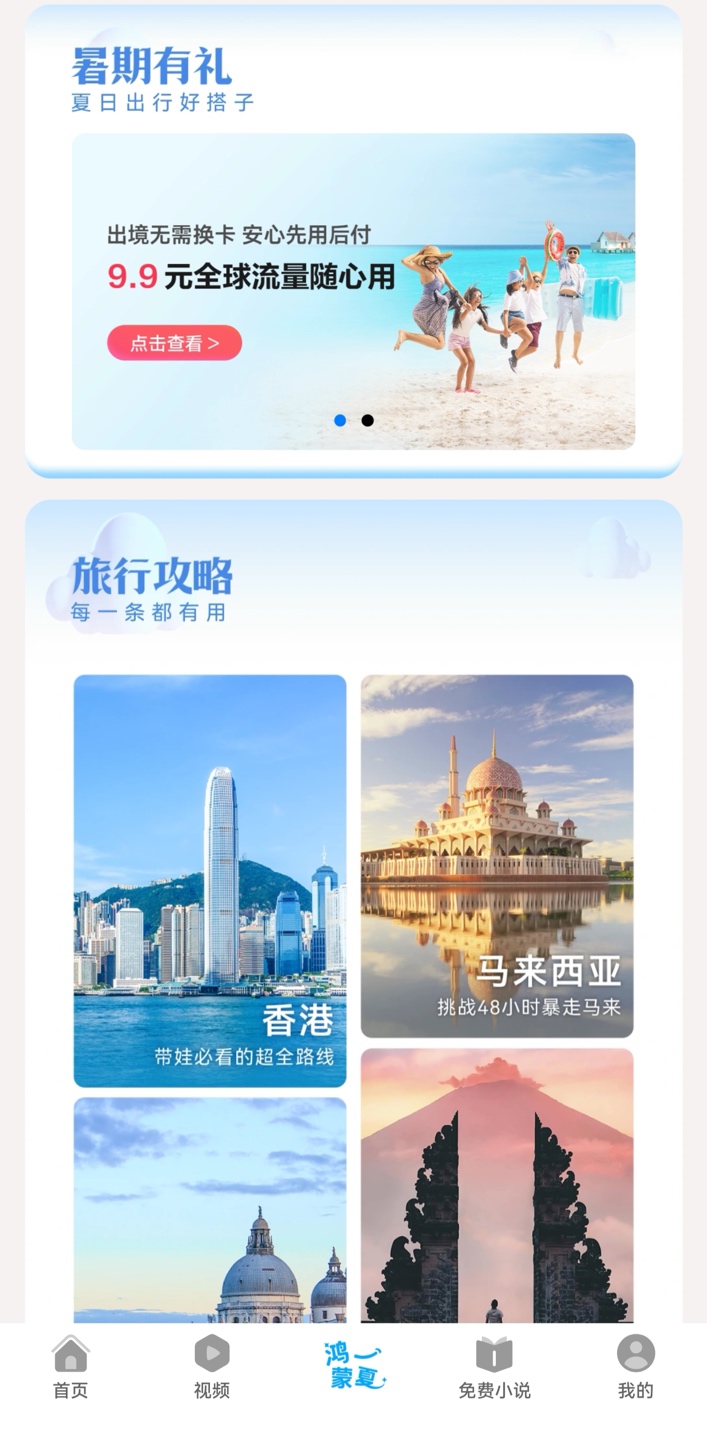The height and width of the screenshot is (1434, 707).
Task: Open the 鸿蒙一夏 center tab
Action: [x=354, y=1365]
